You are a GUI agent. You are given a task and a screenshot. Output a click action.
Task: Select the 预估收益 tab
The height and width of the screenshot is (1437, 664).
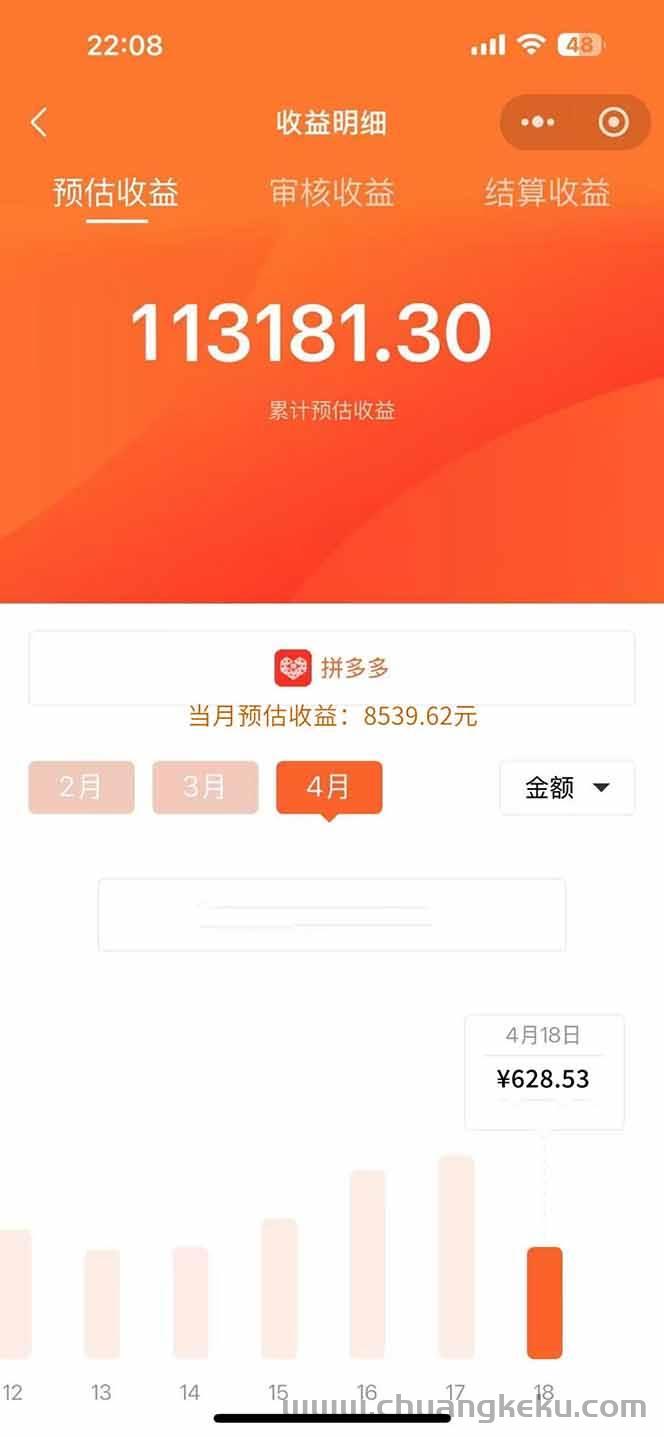(x=116, y=192)
